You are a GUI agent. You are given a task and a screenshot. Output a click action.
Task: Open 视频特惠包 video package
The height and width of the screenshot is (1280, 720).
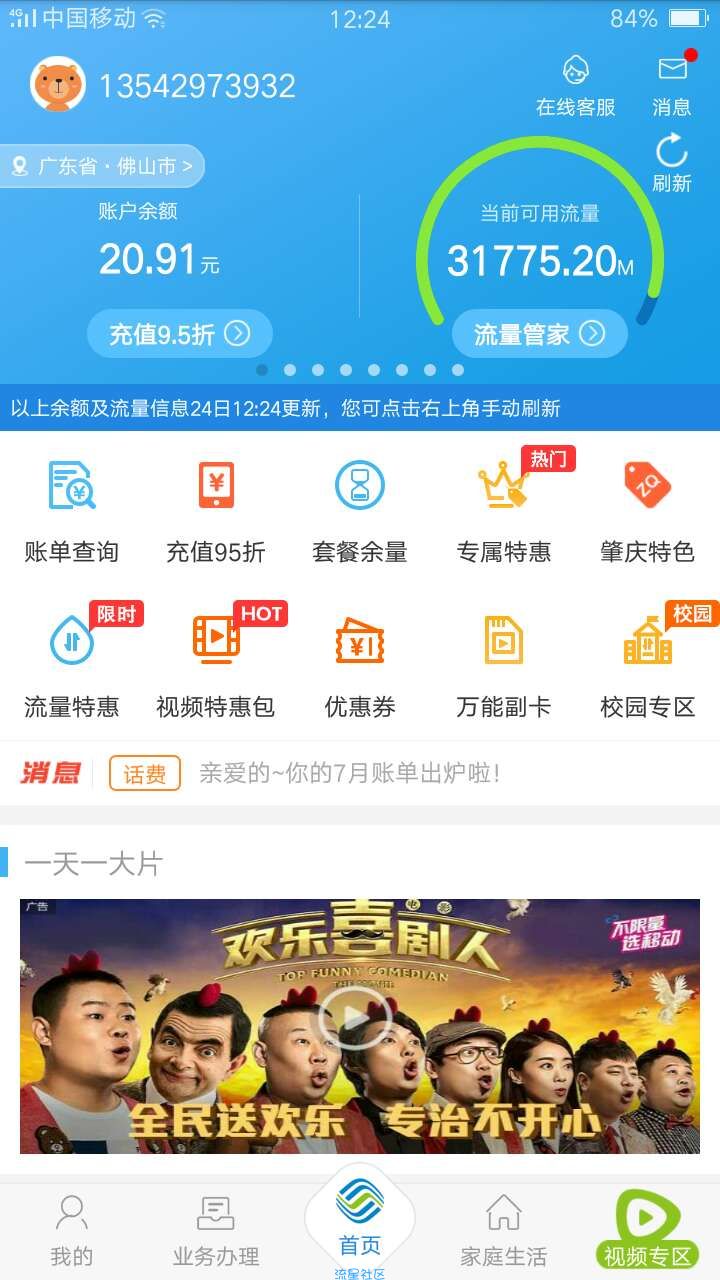tap(215, 665)
